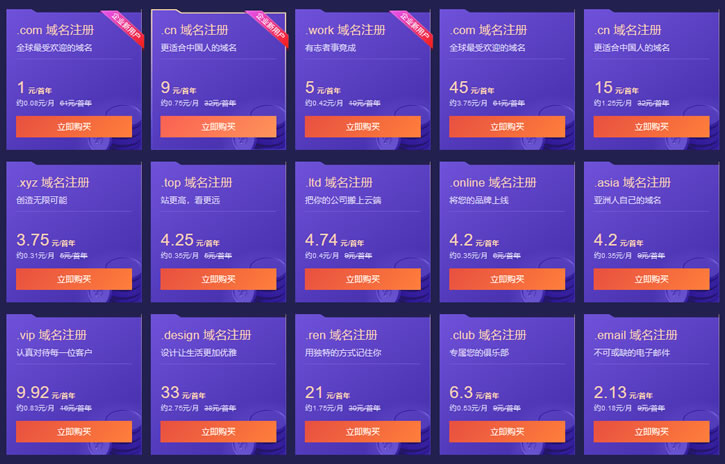The image size is (725, 464).
Task: Purchase the .cn domain at 15元
Action: (650, 127)
